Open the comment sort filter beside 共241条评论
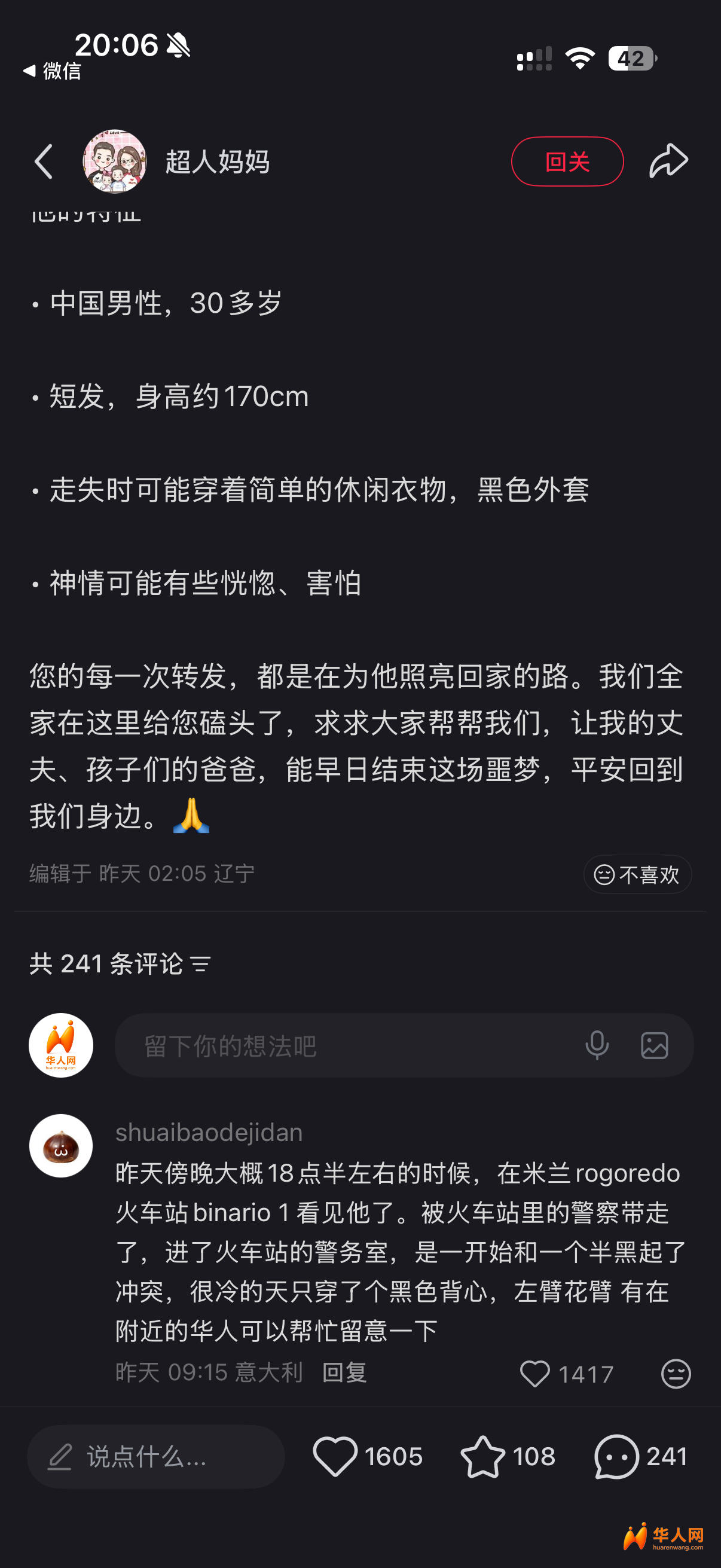Screen dimensions: 721x1568 tap(201, 964)
